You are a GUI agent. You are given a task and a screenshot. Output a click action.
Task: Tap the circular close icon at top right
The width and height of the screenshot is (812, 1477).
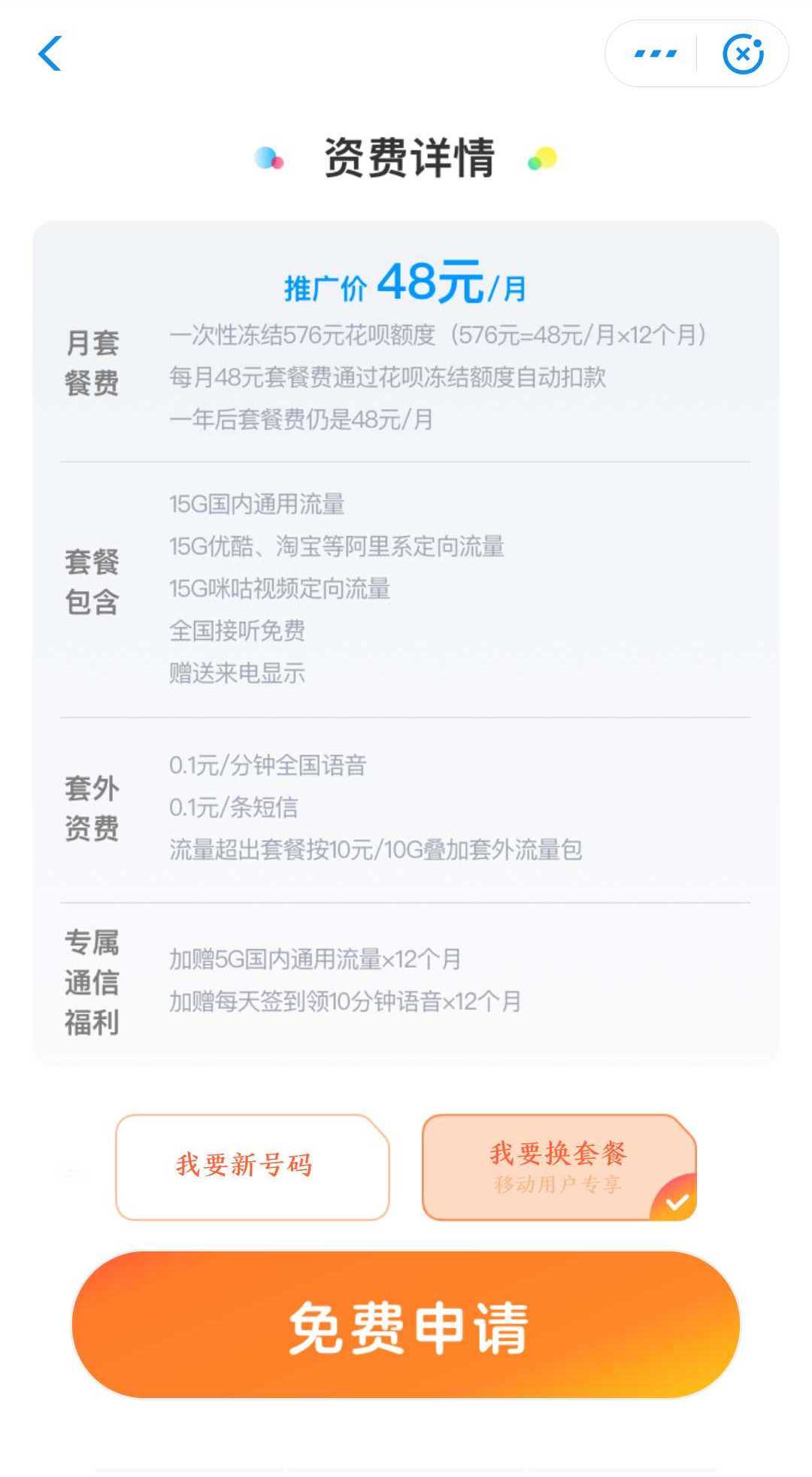tap(743, 52)
